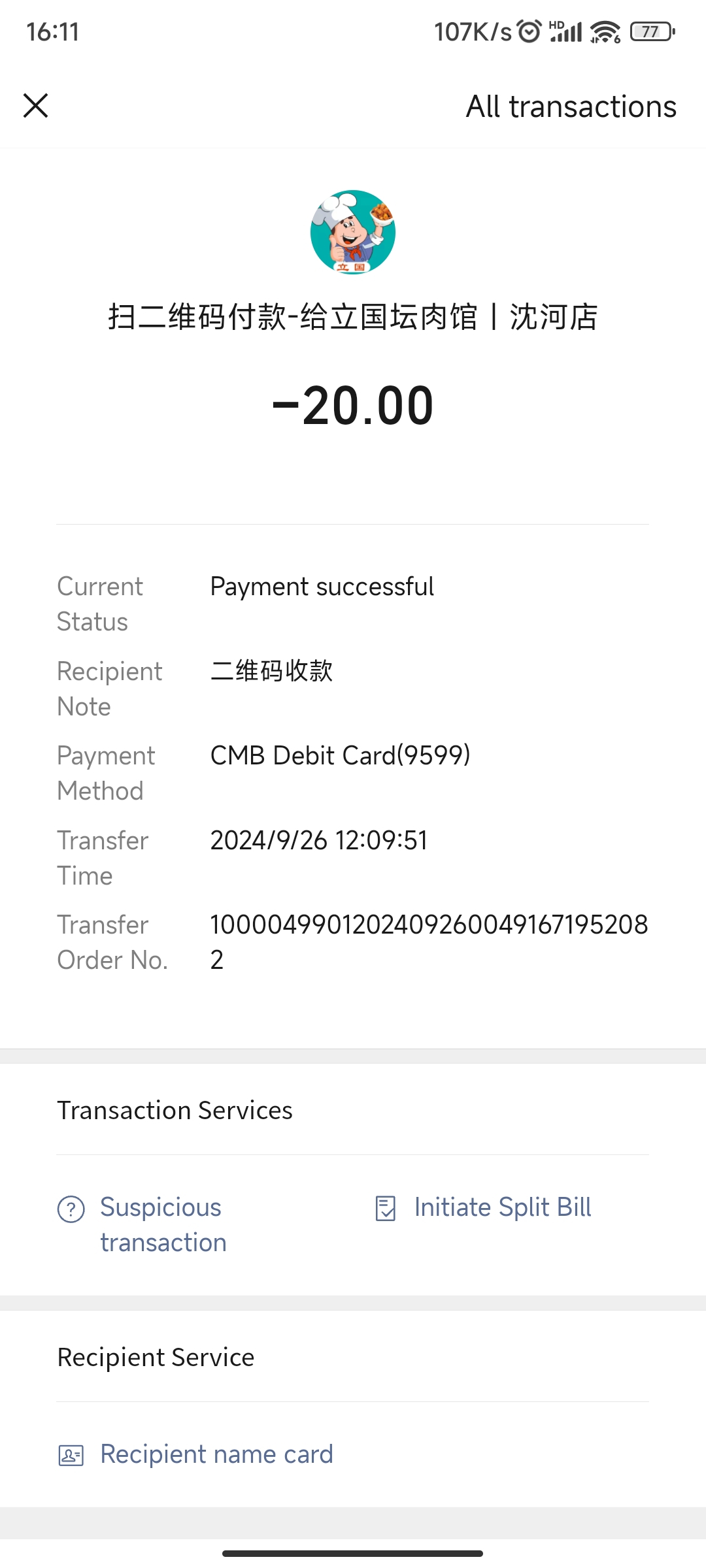Open the Recipient name card

point(216,1454)
